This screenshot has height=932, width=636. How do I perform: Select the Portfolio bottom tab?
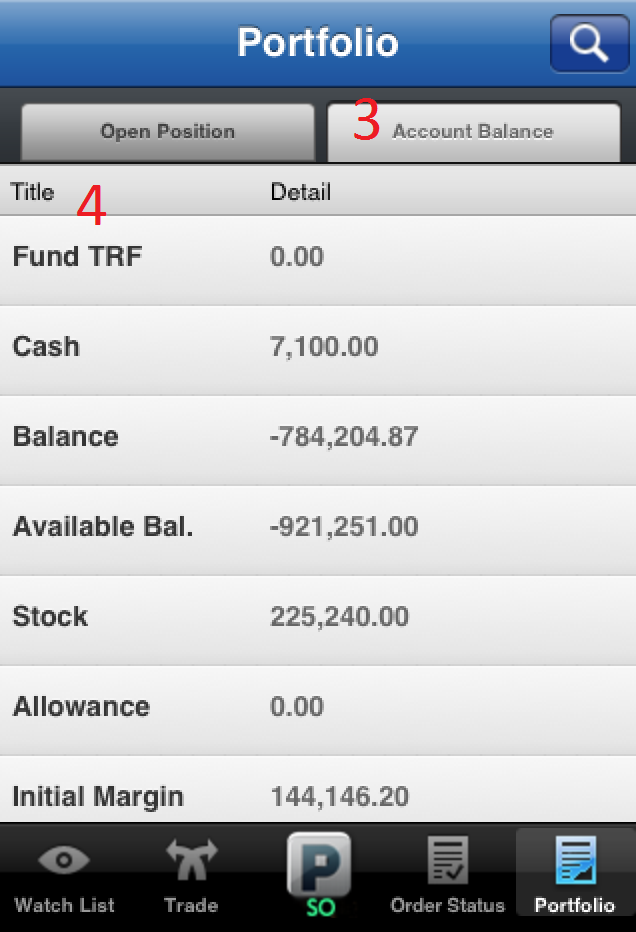[574, 877]
